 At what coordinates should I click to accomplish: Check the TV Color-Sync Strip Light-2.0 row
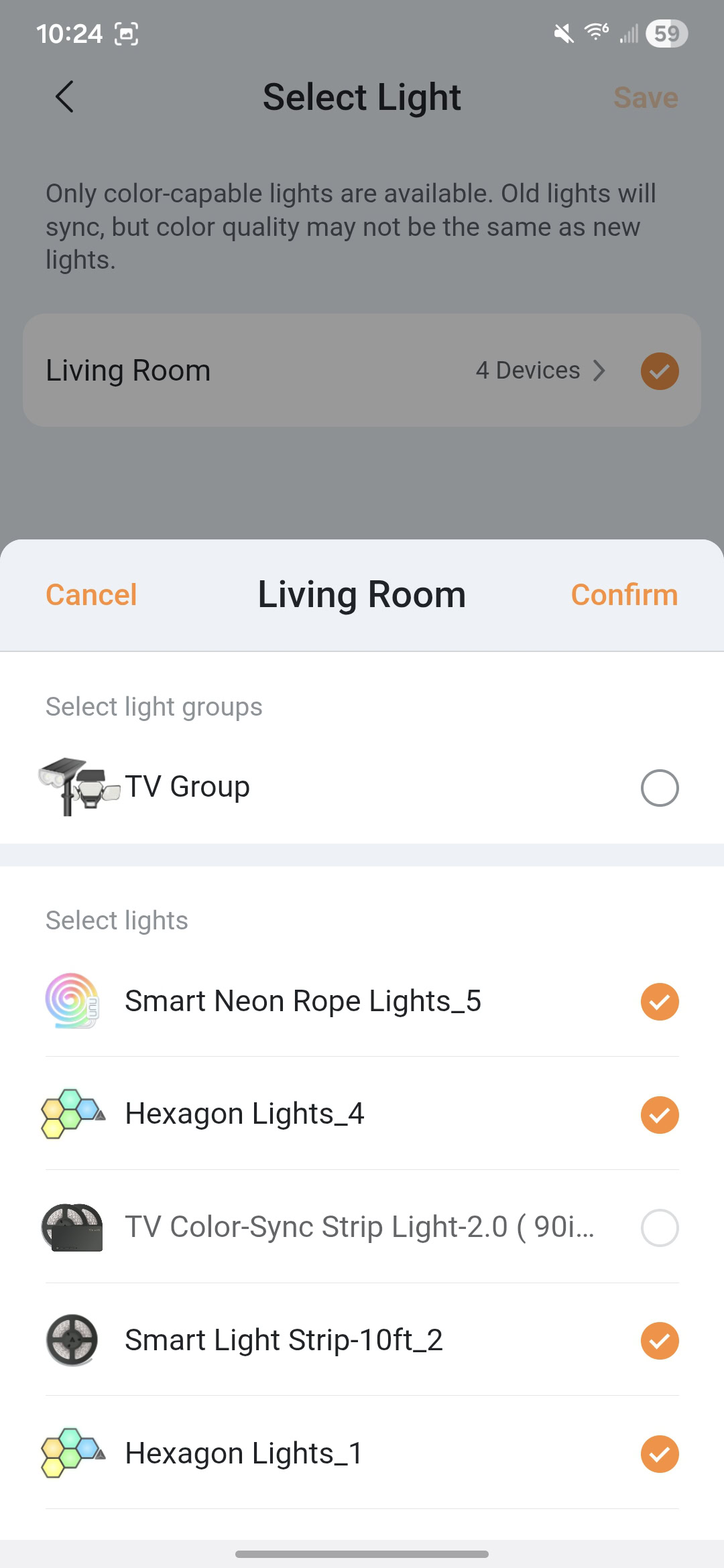[659, 1228]
